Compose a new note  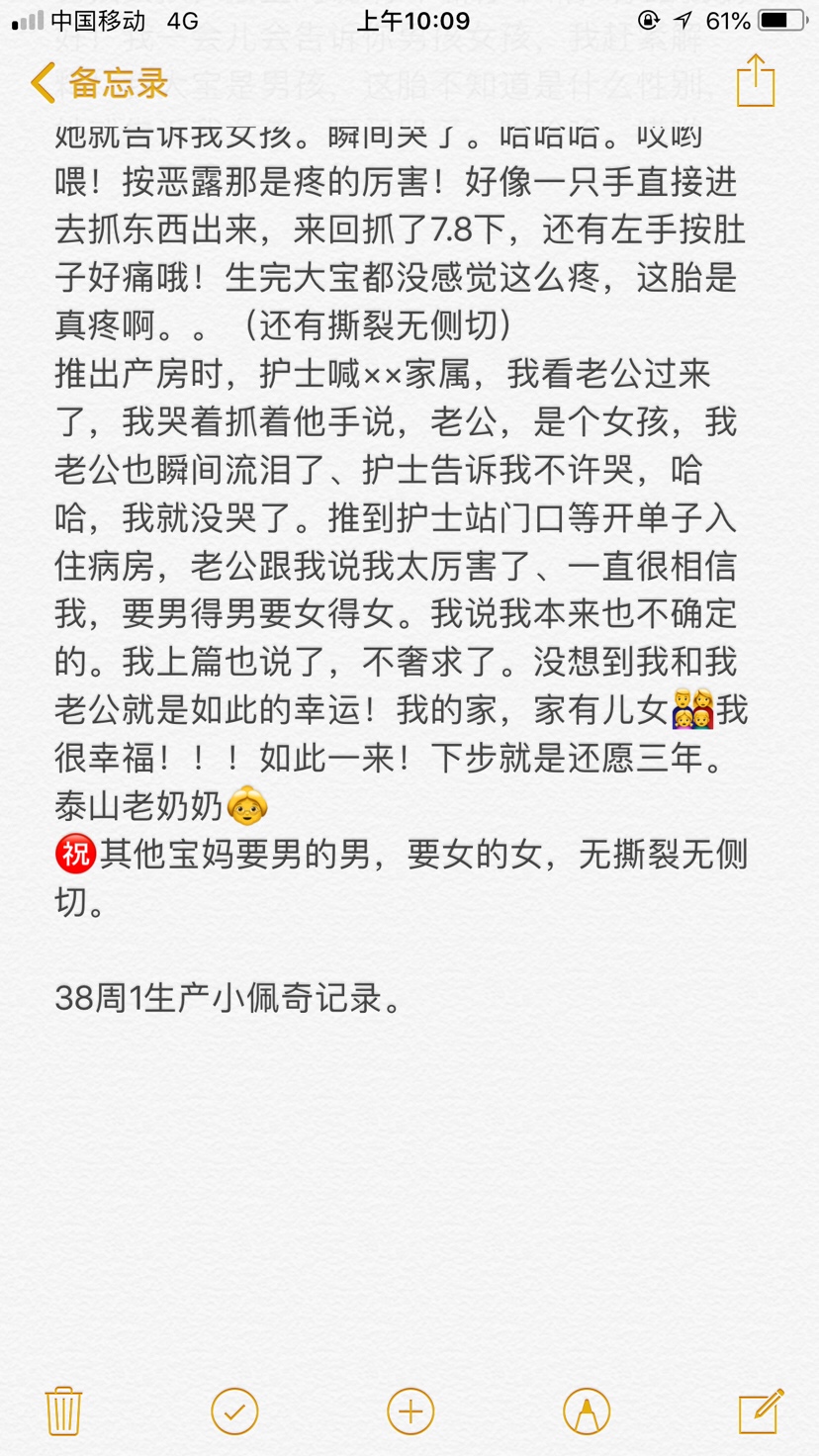pyautogui.click(x=761, y=1410)
